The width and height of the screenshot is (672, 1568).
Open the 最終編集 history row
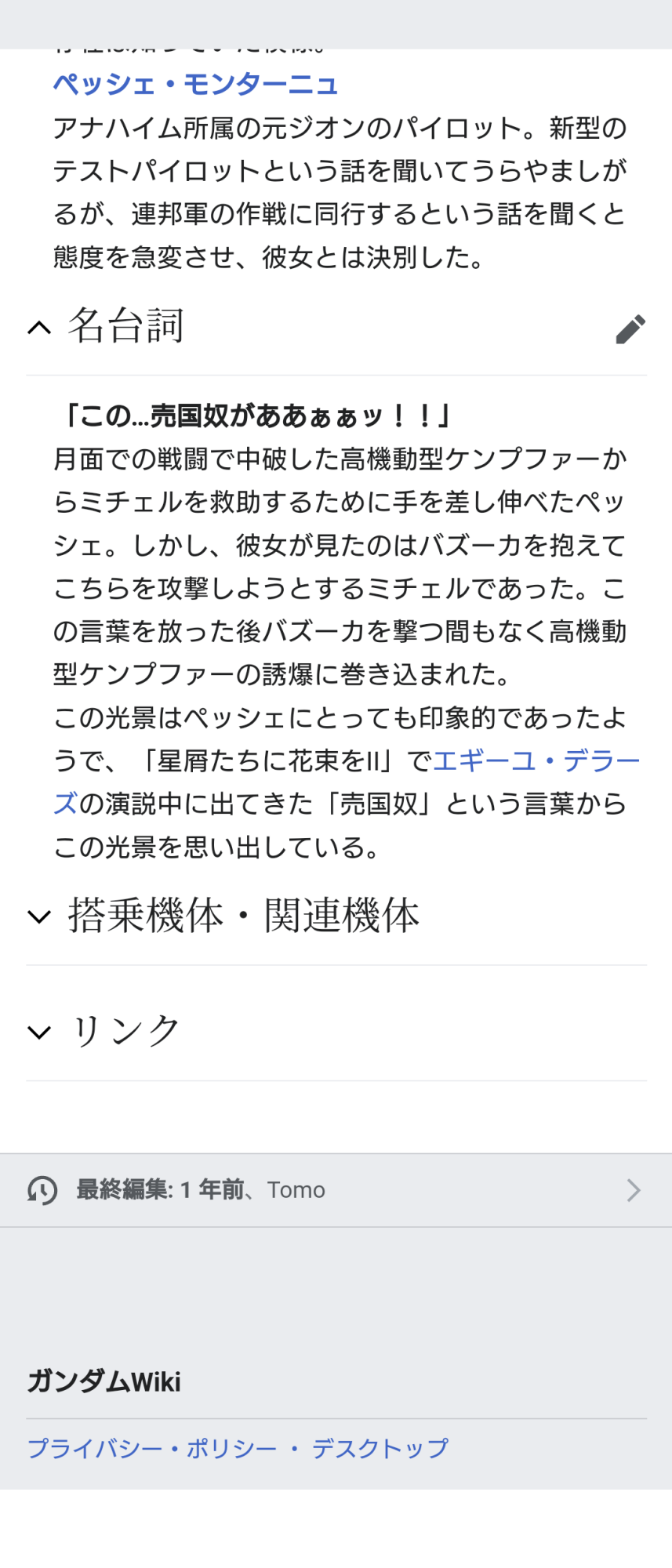(x=336, y=1190)
